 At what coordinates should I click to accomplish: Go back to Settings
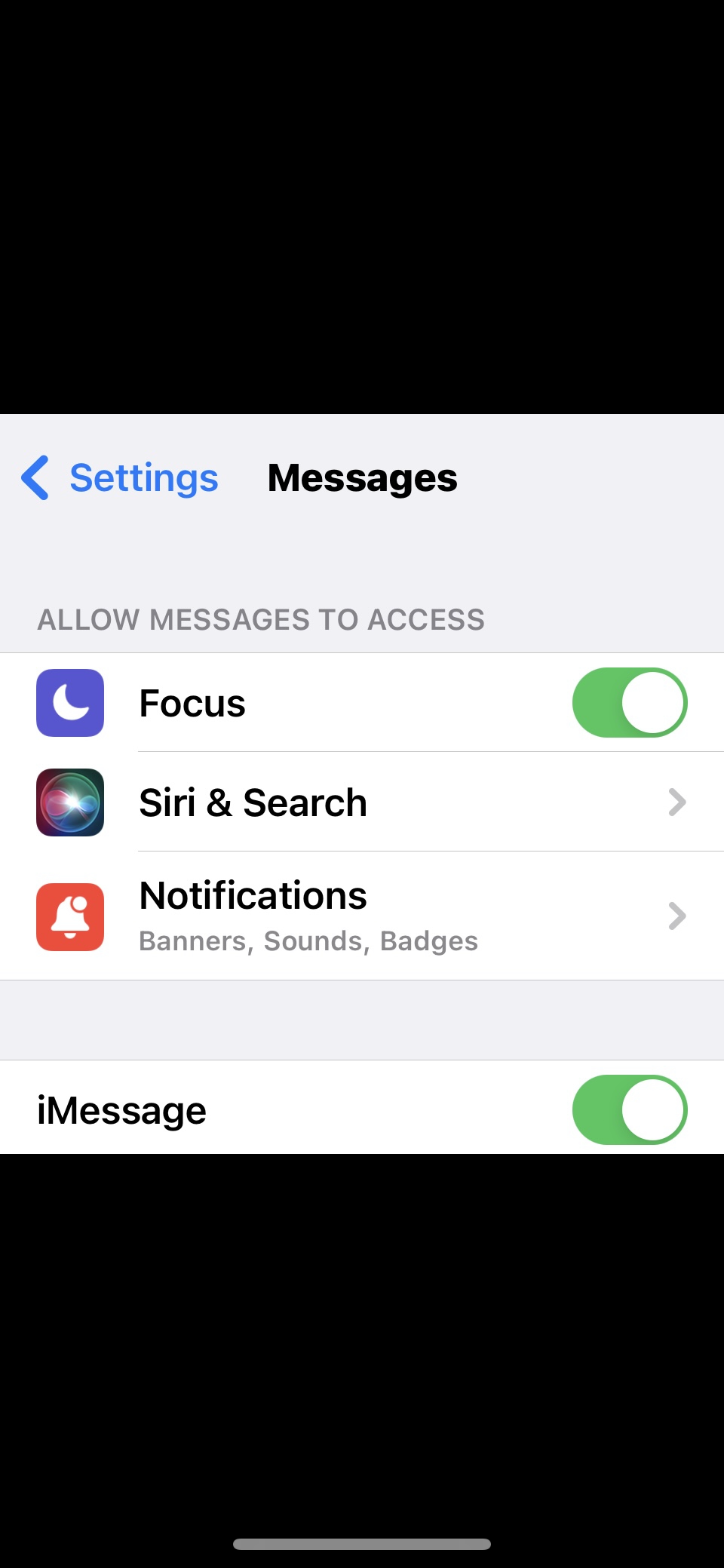tap(121, 478)
